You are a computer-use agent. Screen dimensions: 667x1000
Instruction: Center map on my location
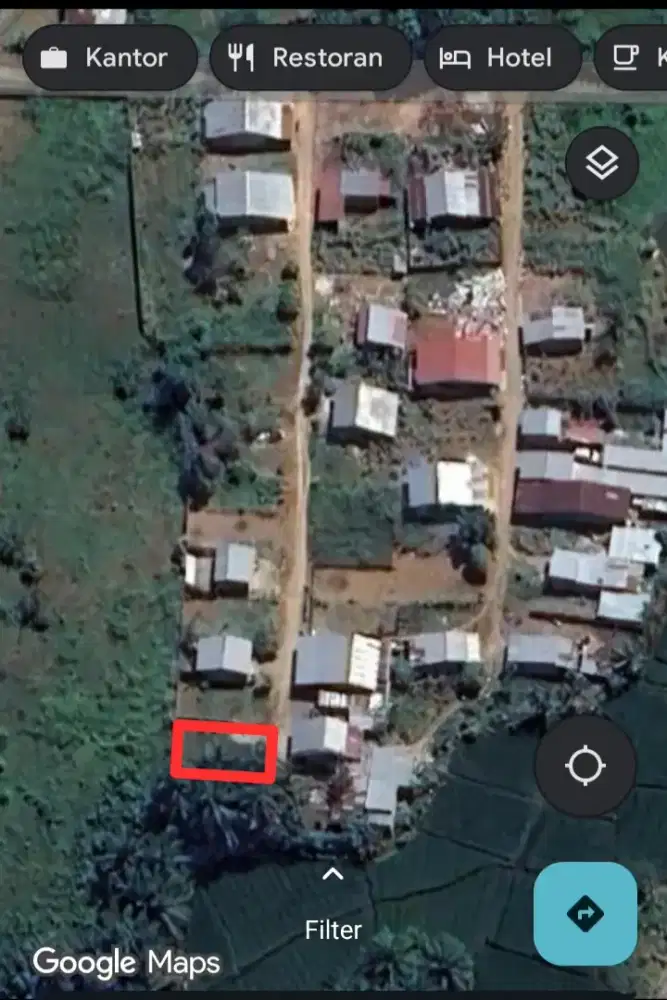[x=585, y=766]
